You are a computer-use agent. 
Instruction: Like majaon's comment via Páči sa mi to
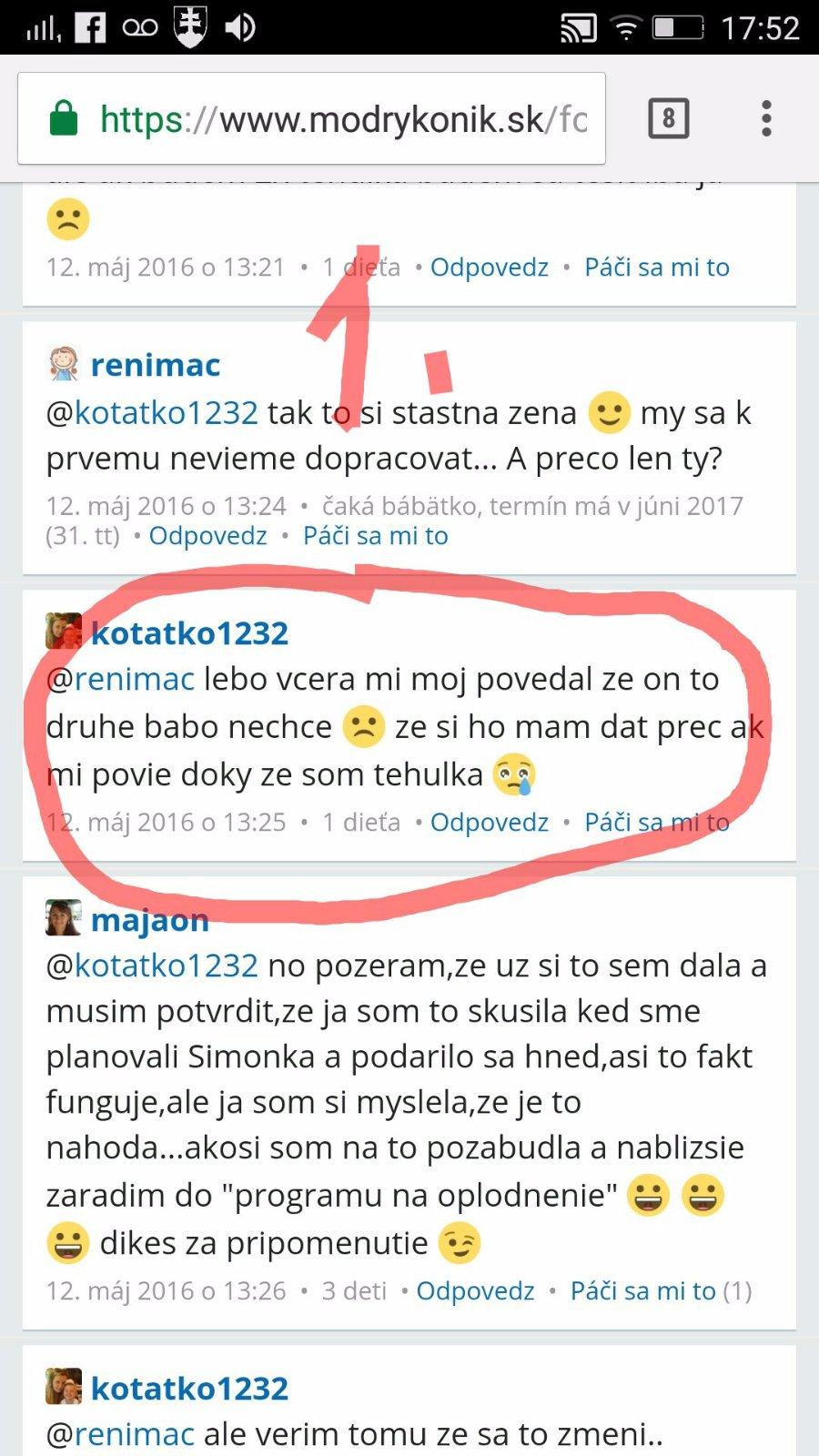pos(642,1290)
